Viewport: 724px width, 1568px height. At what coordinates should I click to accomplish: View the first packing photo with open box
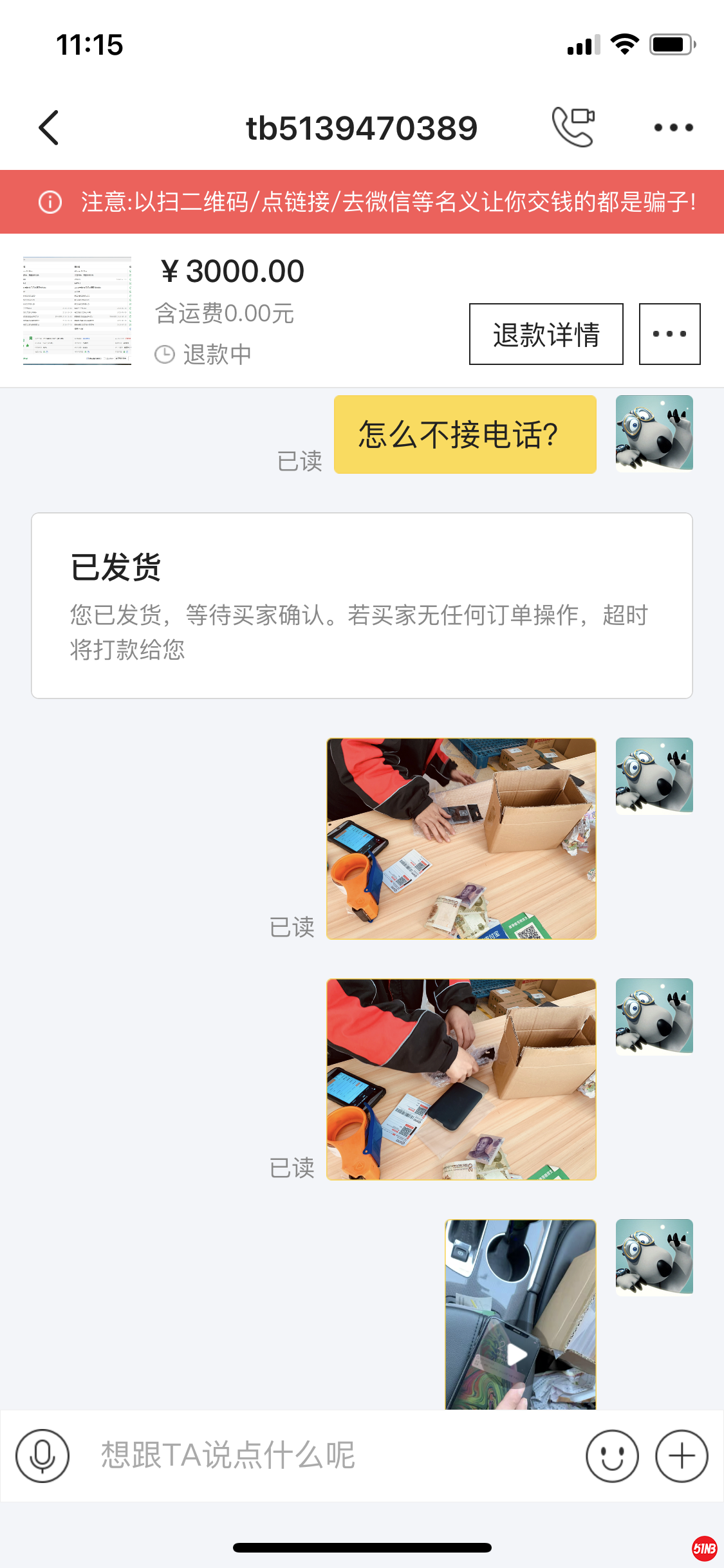[x=461, y=838]
